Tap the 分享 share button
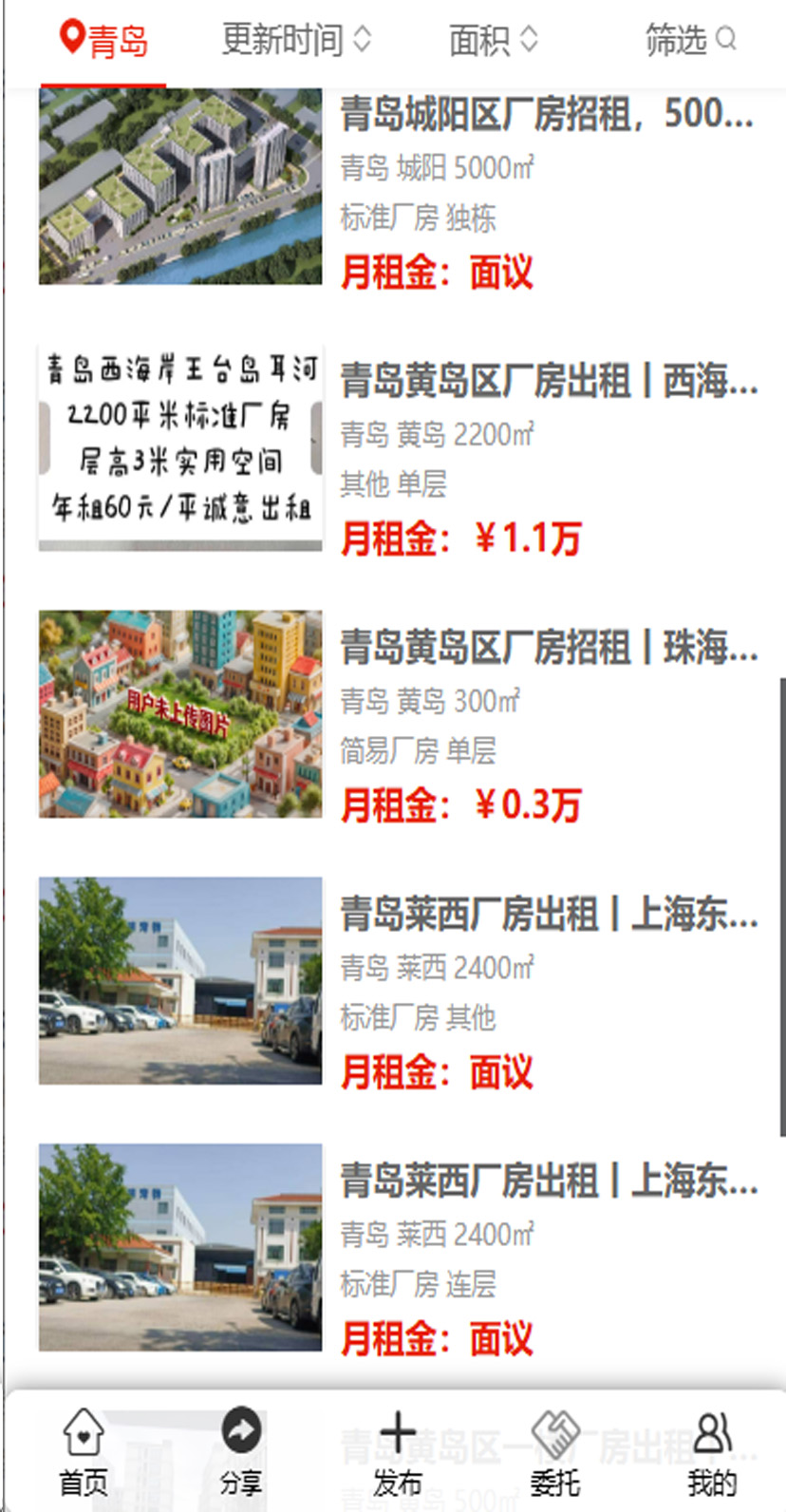The height and width of the screenshot is (1512, 786). [x=241, y=1453]
